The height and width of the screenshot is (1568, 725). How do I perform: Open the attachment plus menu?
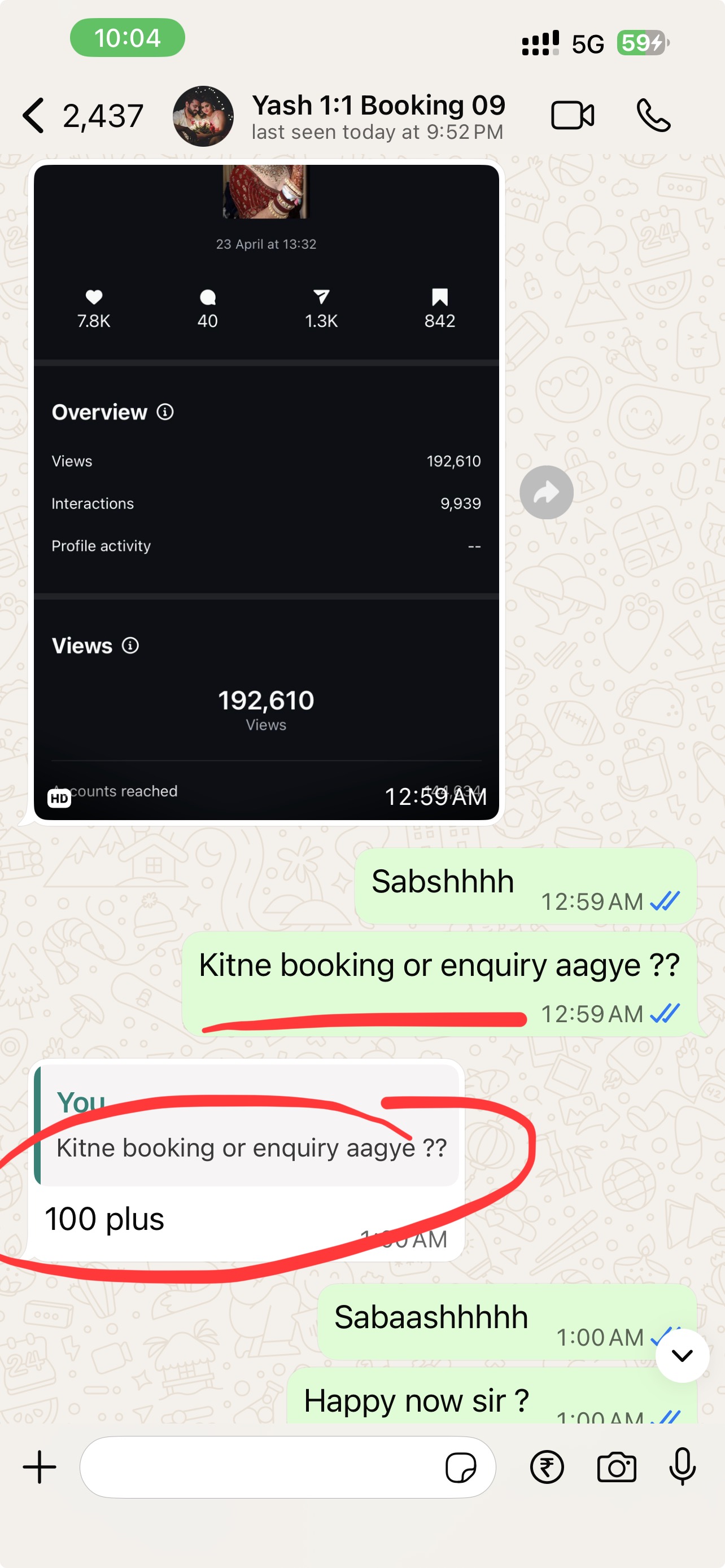(x=40, y=1467)
